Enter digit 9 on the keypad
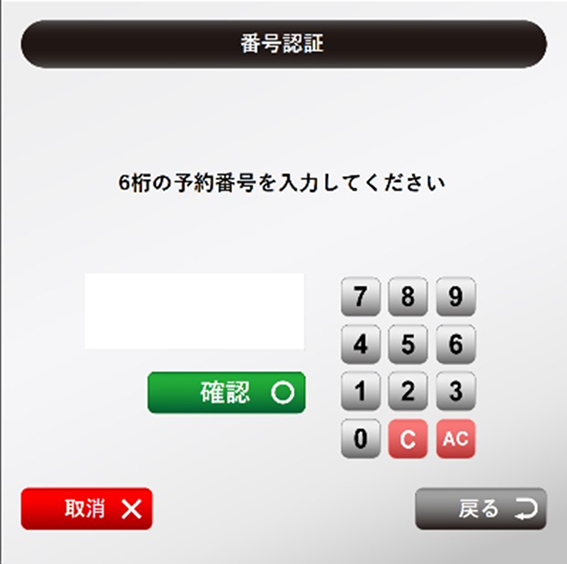567x564 pixels. pyautogui.click(x=456, y=296)
